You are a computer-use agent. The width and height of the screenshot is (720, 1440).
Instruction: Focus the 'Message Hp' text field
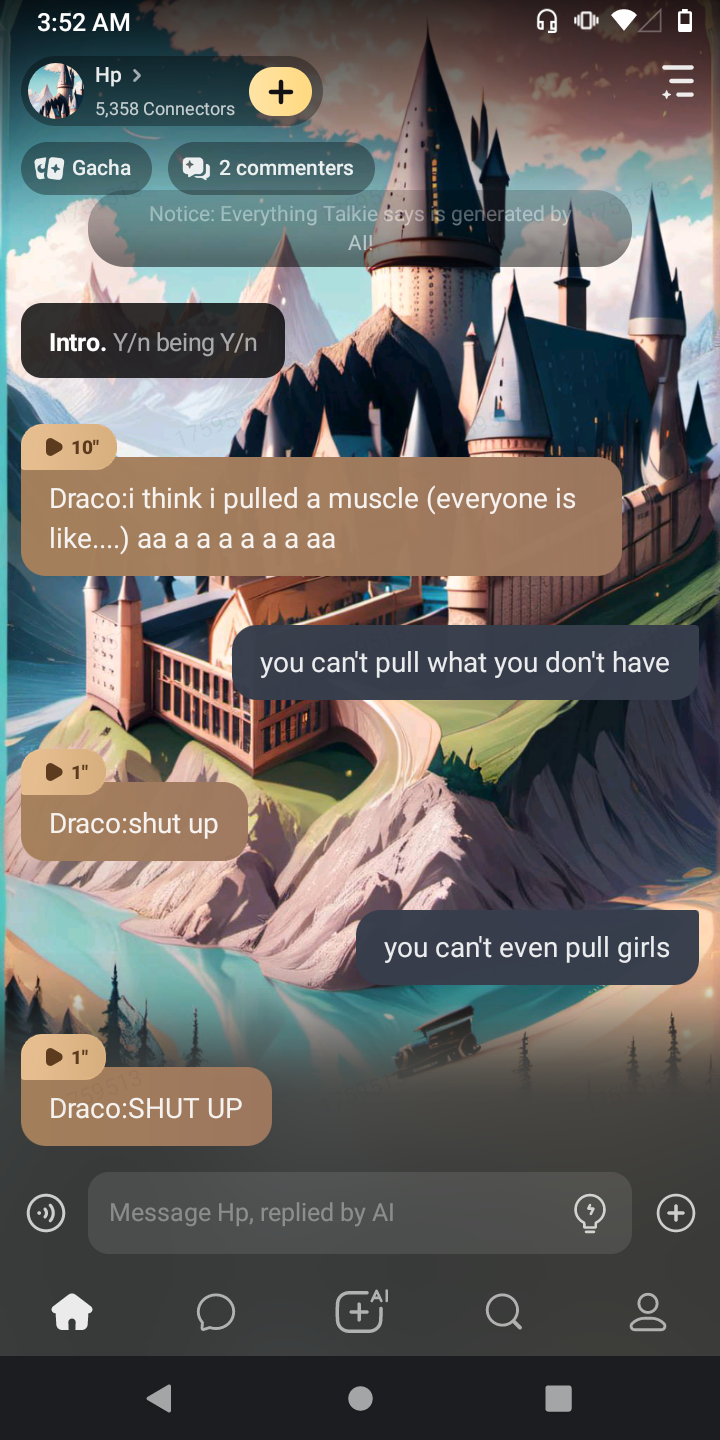[x=330, y=1213]
